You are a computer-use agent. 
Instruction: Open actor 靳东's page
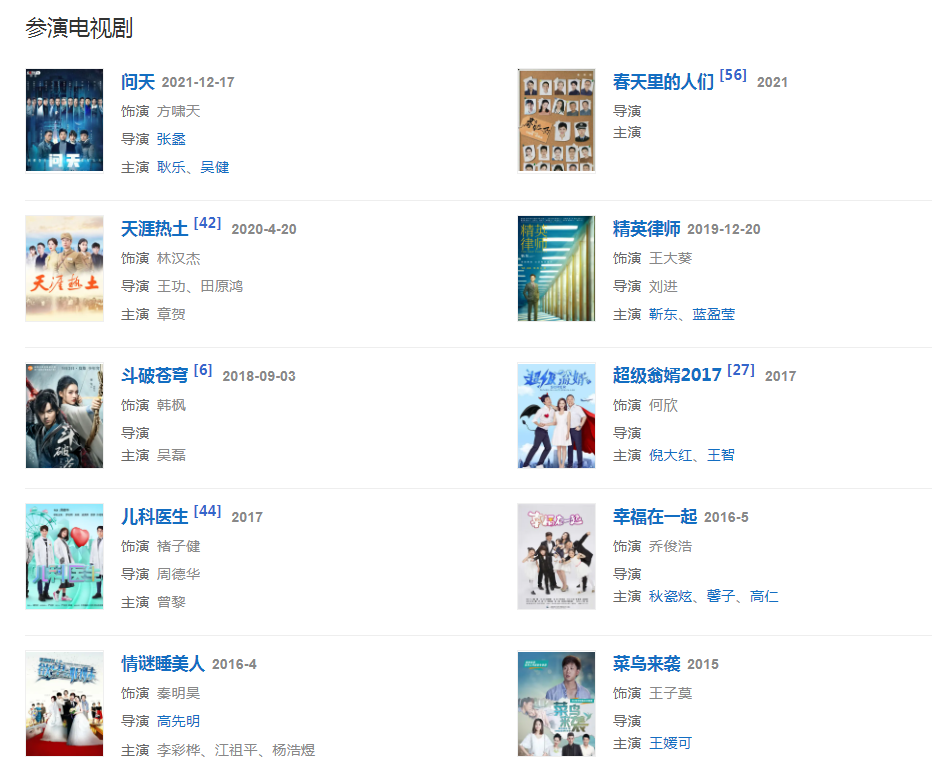(x=663, y=314)
